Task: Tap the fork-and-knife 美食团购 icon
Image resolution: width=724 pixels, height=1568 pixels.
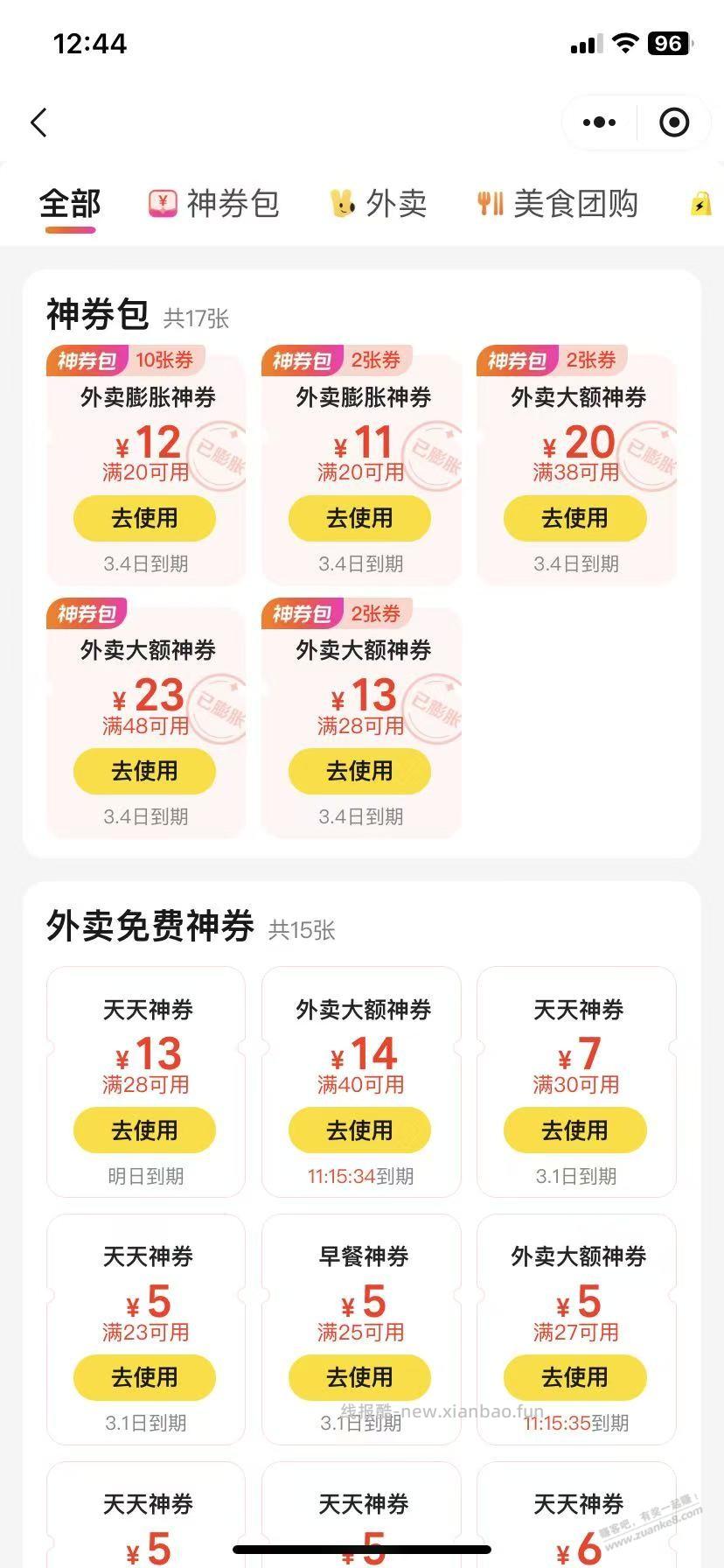Action: click(491, 202)
